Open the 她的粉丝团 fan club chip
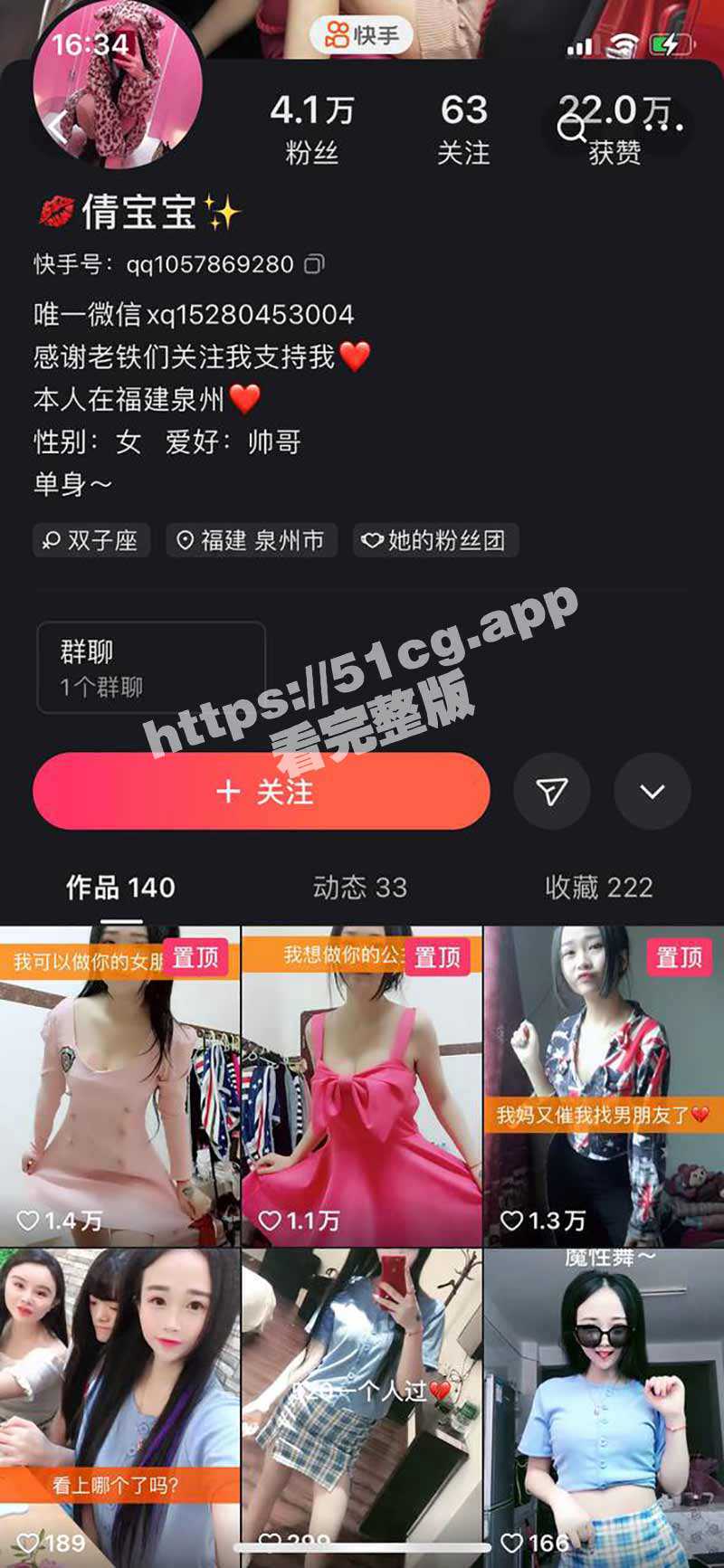Screen dimensions: 724x1568 tap(434, 541)
